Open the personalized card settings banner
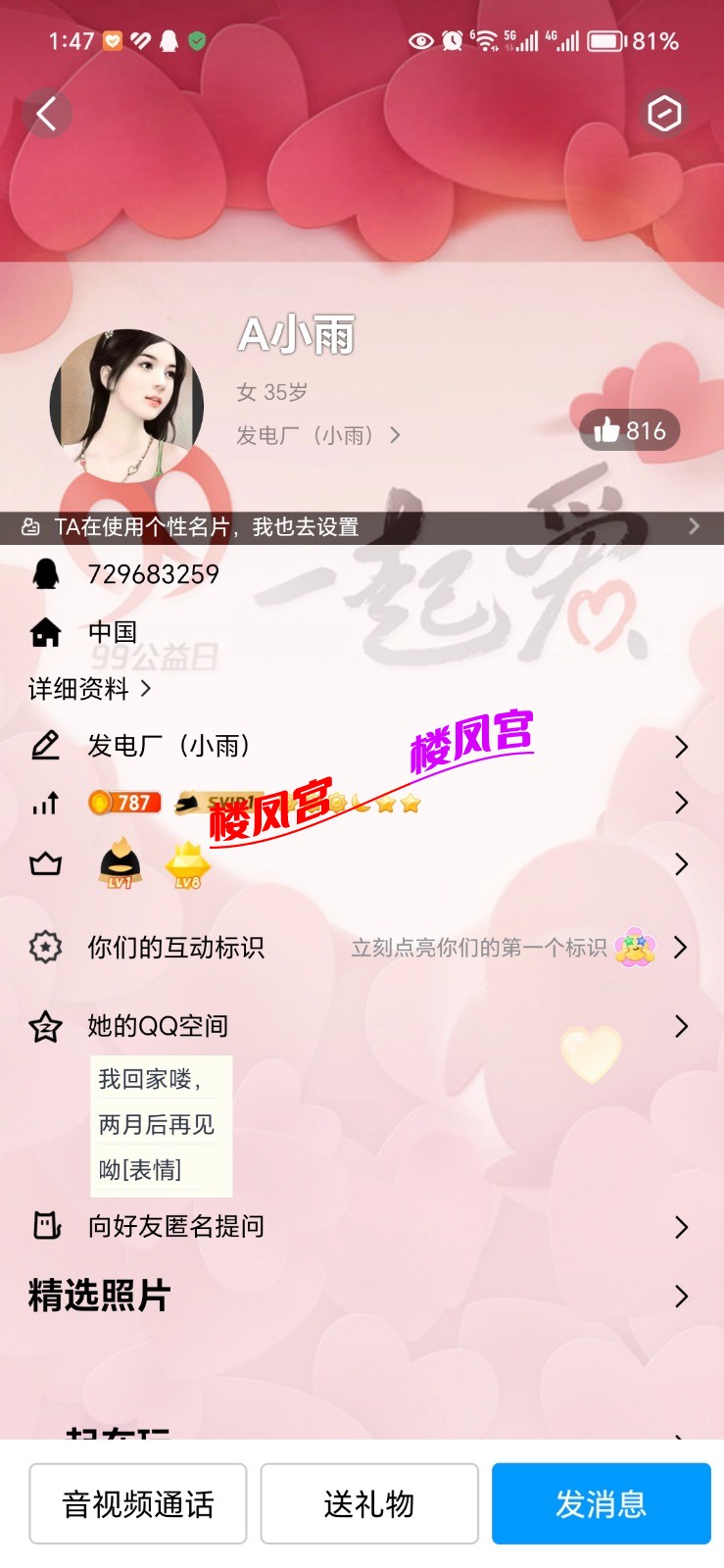The image size is (724, 1568). click(x=362, y=527)
